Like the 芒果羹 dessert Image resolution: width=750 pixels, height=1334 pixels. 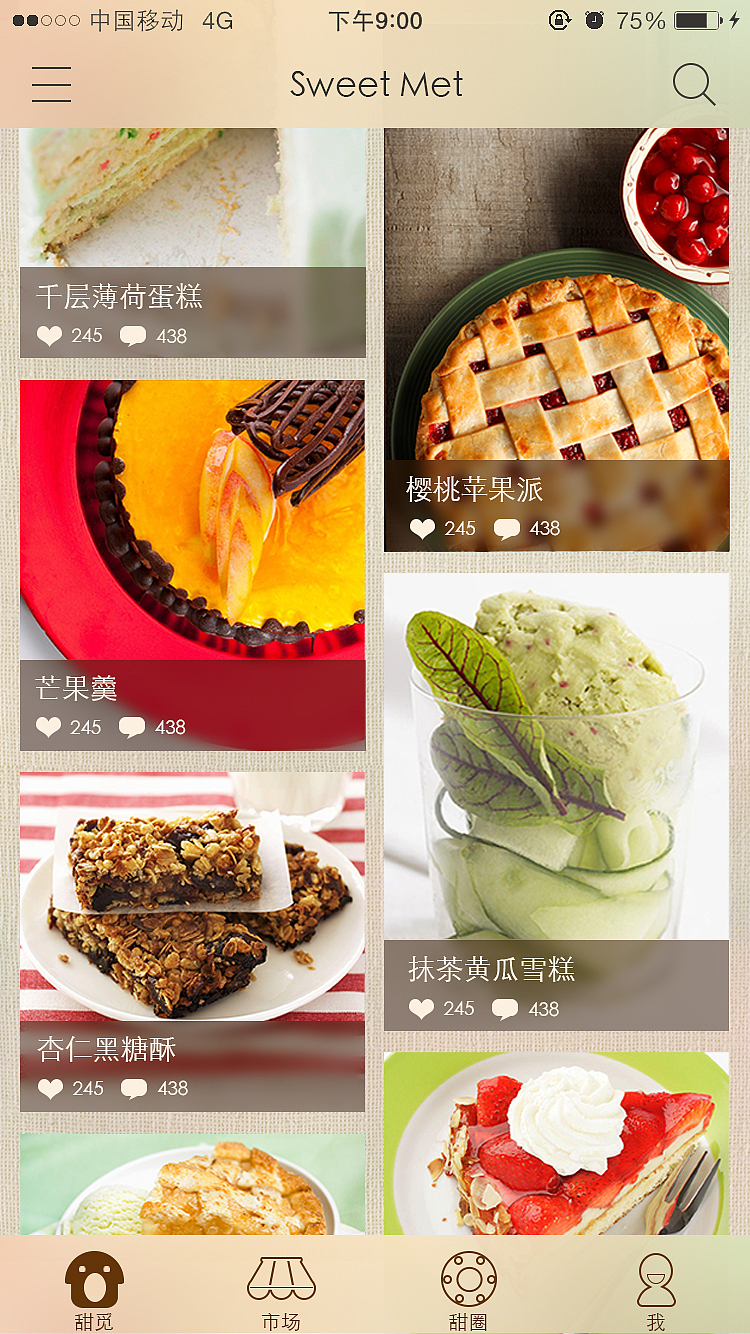(48, 727)
